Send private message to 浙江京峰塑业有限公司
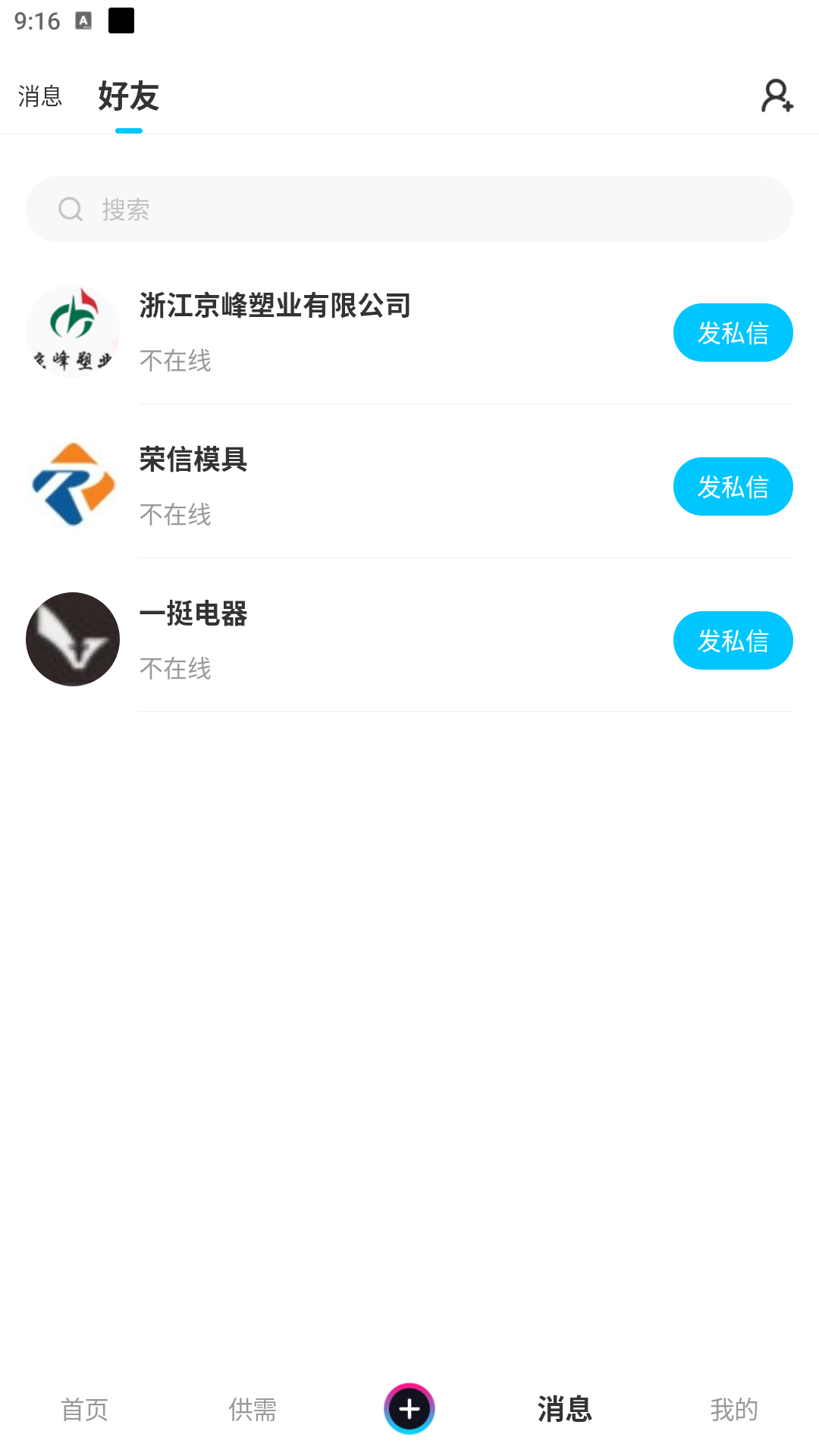 coord(733,333)
